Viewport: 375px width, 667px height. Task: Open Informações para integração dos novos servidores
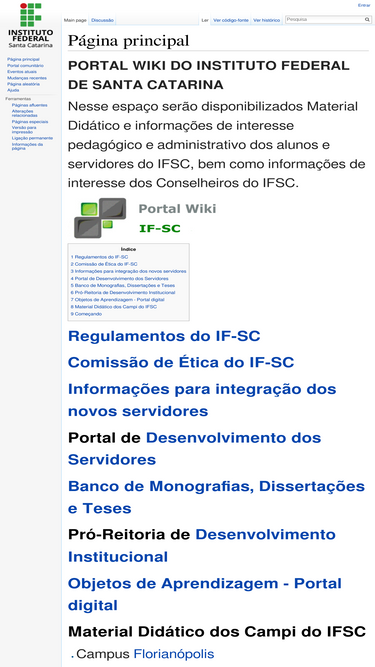pyautogui.click(x=202, y=400)
